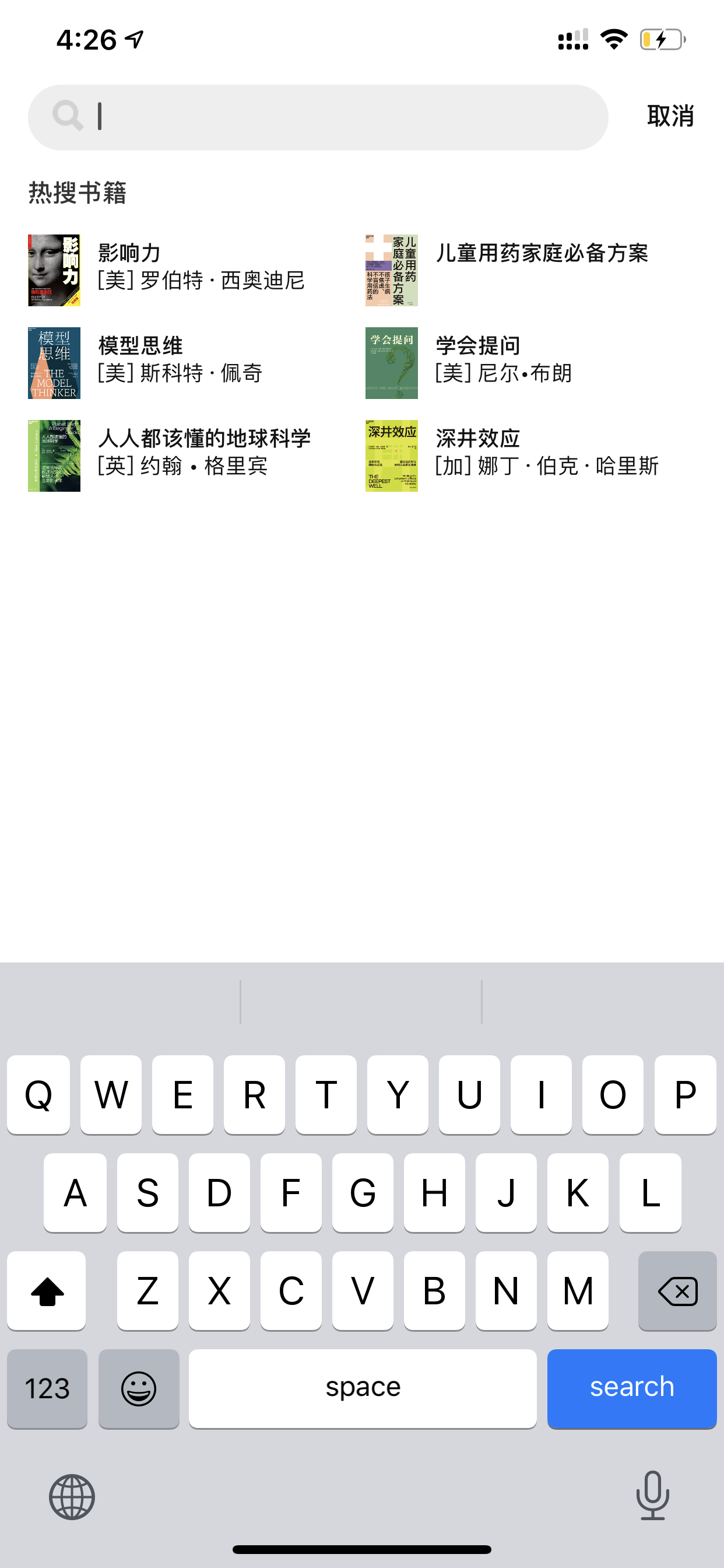Cancel the search with 取消

coord(670,116)
